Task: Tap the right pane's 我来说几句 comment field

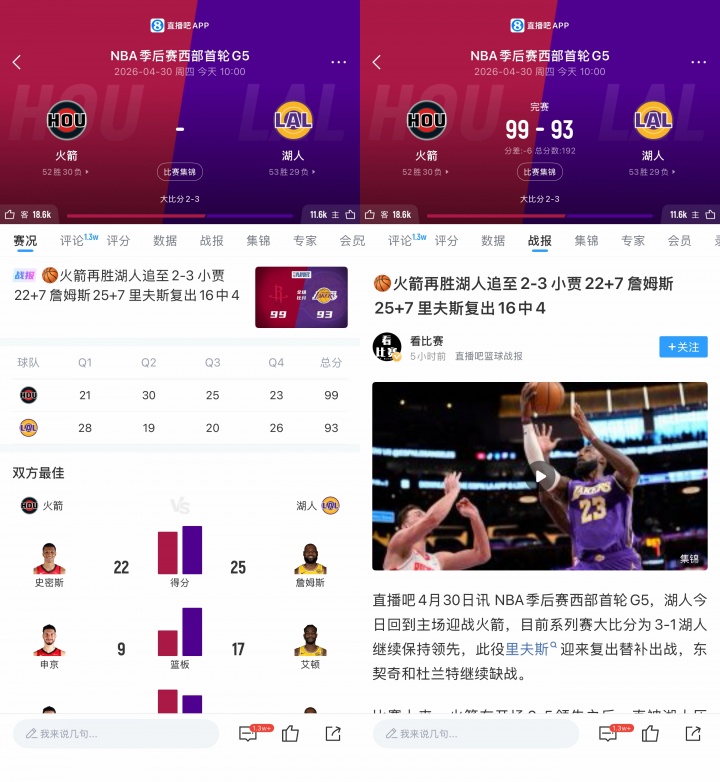Action: point(476,734)
